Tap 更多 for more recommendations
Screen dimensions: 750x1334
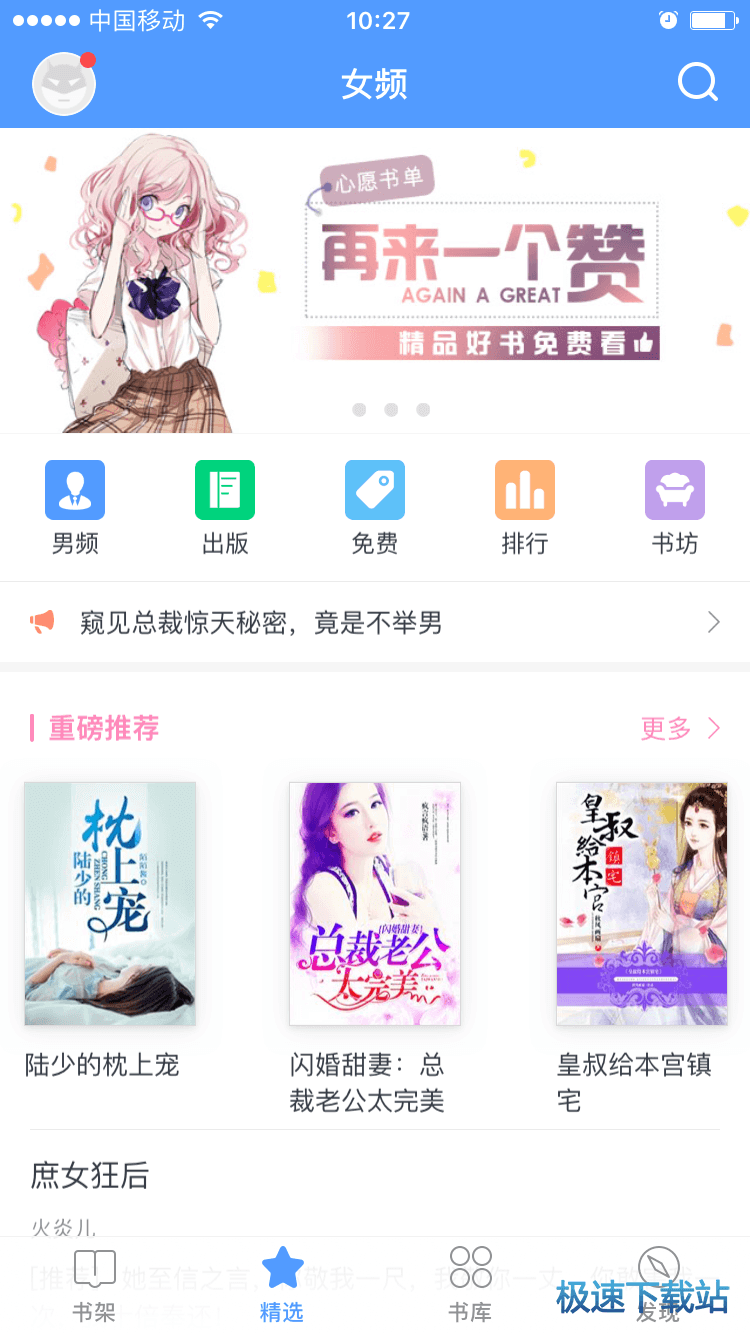pos(680,728)
